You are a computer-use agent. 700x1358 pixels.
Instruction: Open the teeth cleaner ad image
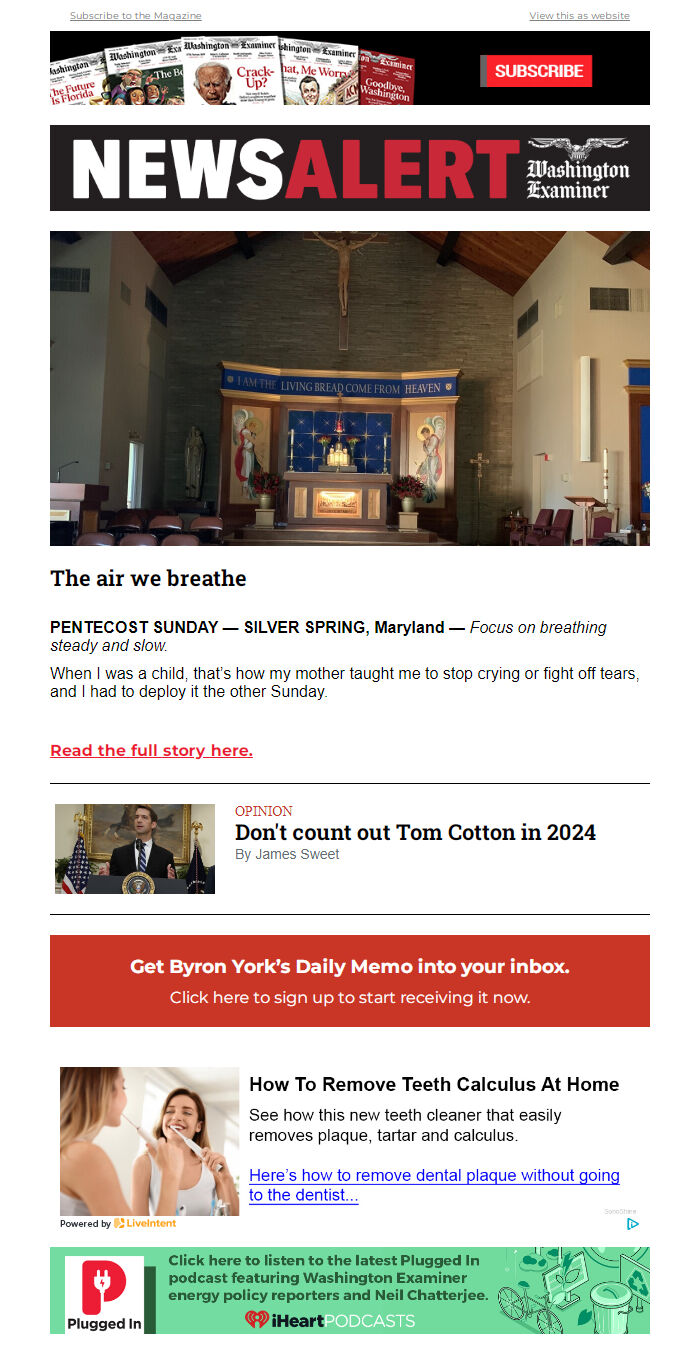tap(149, 1141)
